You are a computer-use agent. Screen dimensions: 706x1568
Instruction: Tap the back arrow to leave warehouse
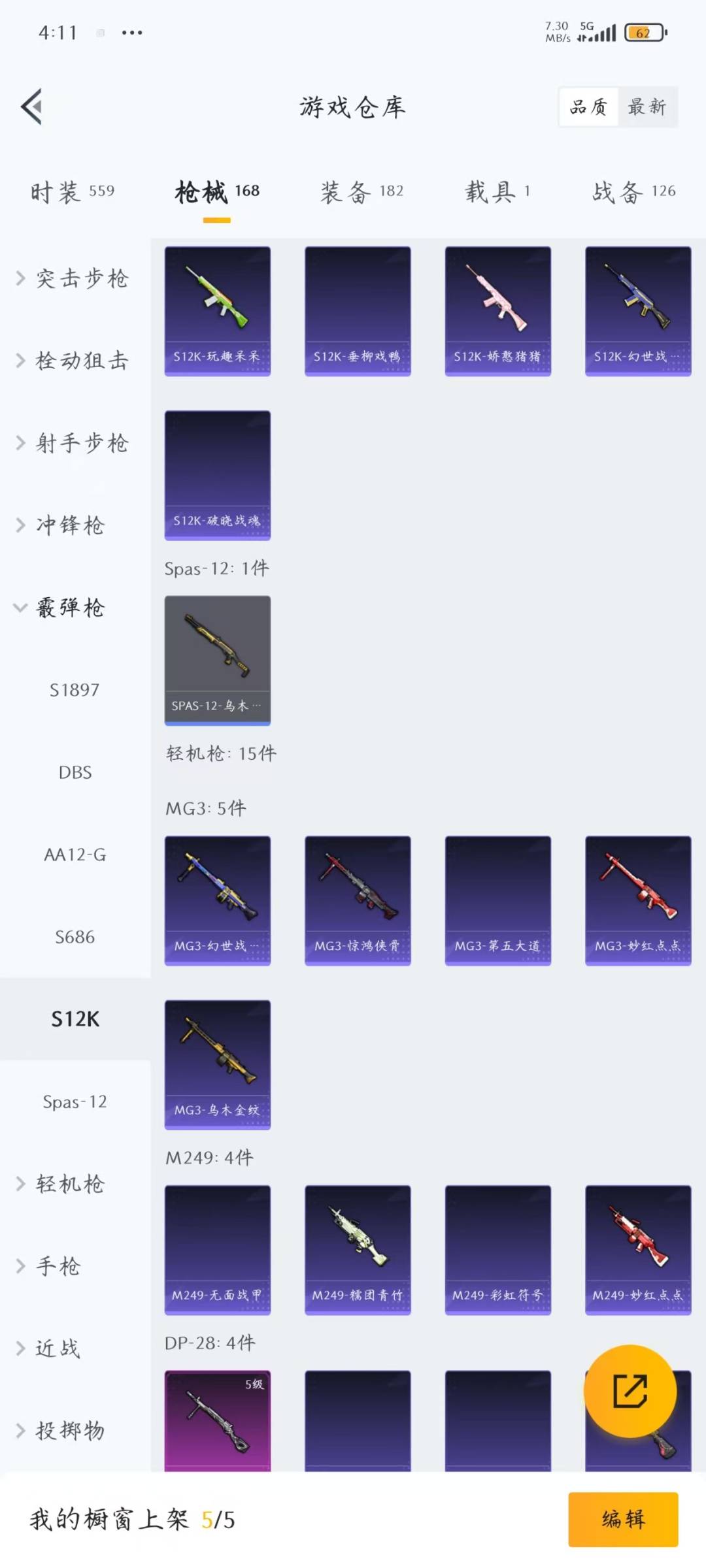click(31, 108)
